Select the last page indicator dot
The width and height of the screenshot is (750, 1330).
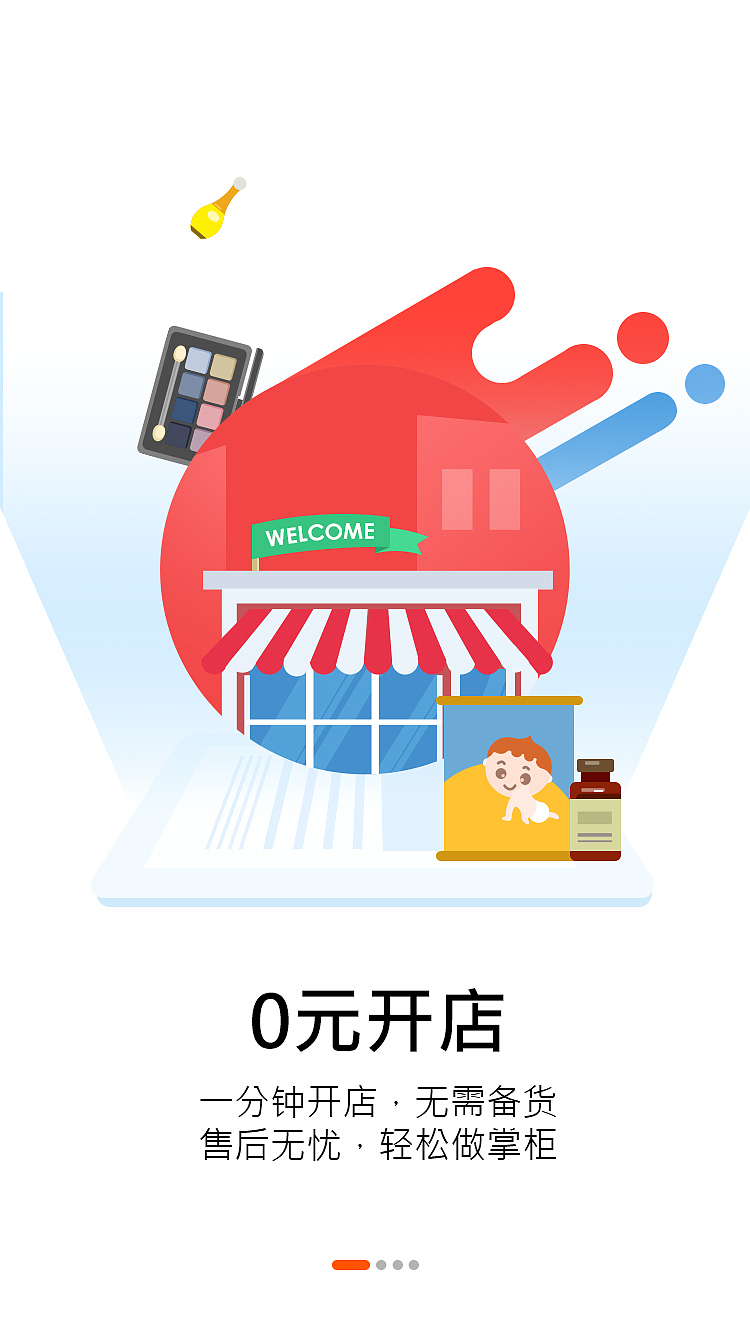[414, 1265]
